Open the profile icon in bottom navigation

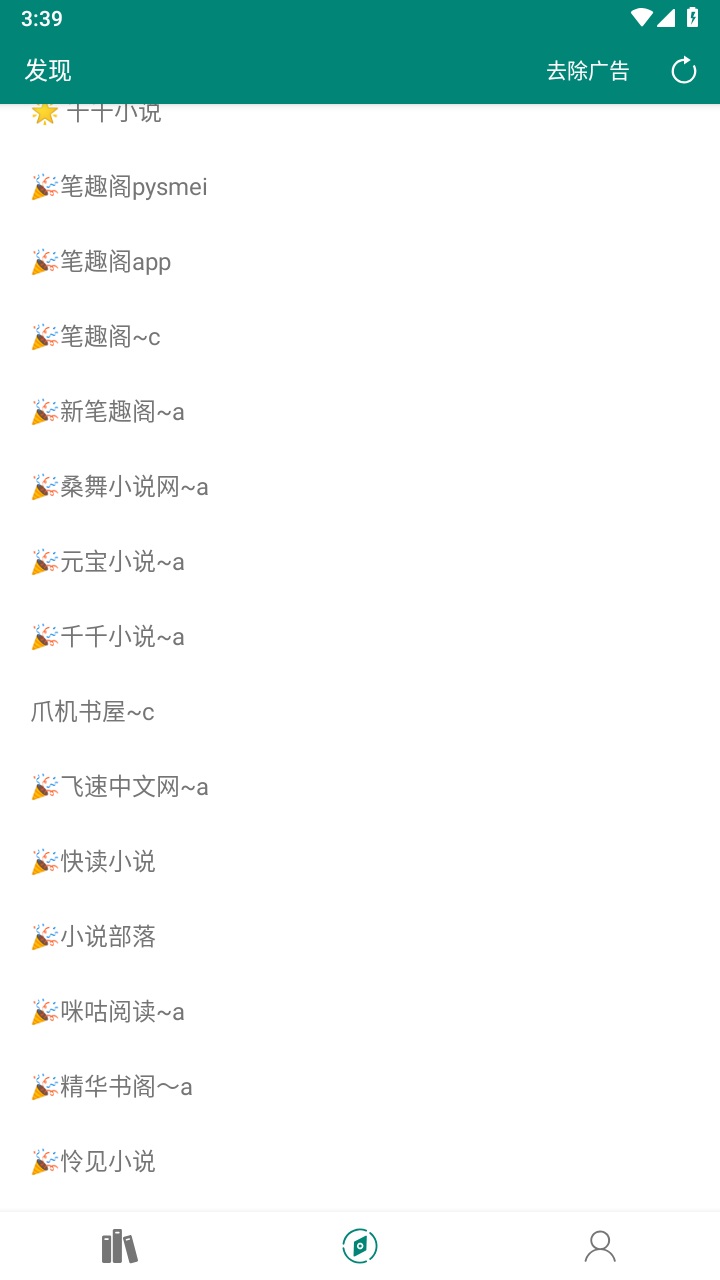pyautogui.click(x=600, y=1245)
